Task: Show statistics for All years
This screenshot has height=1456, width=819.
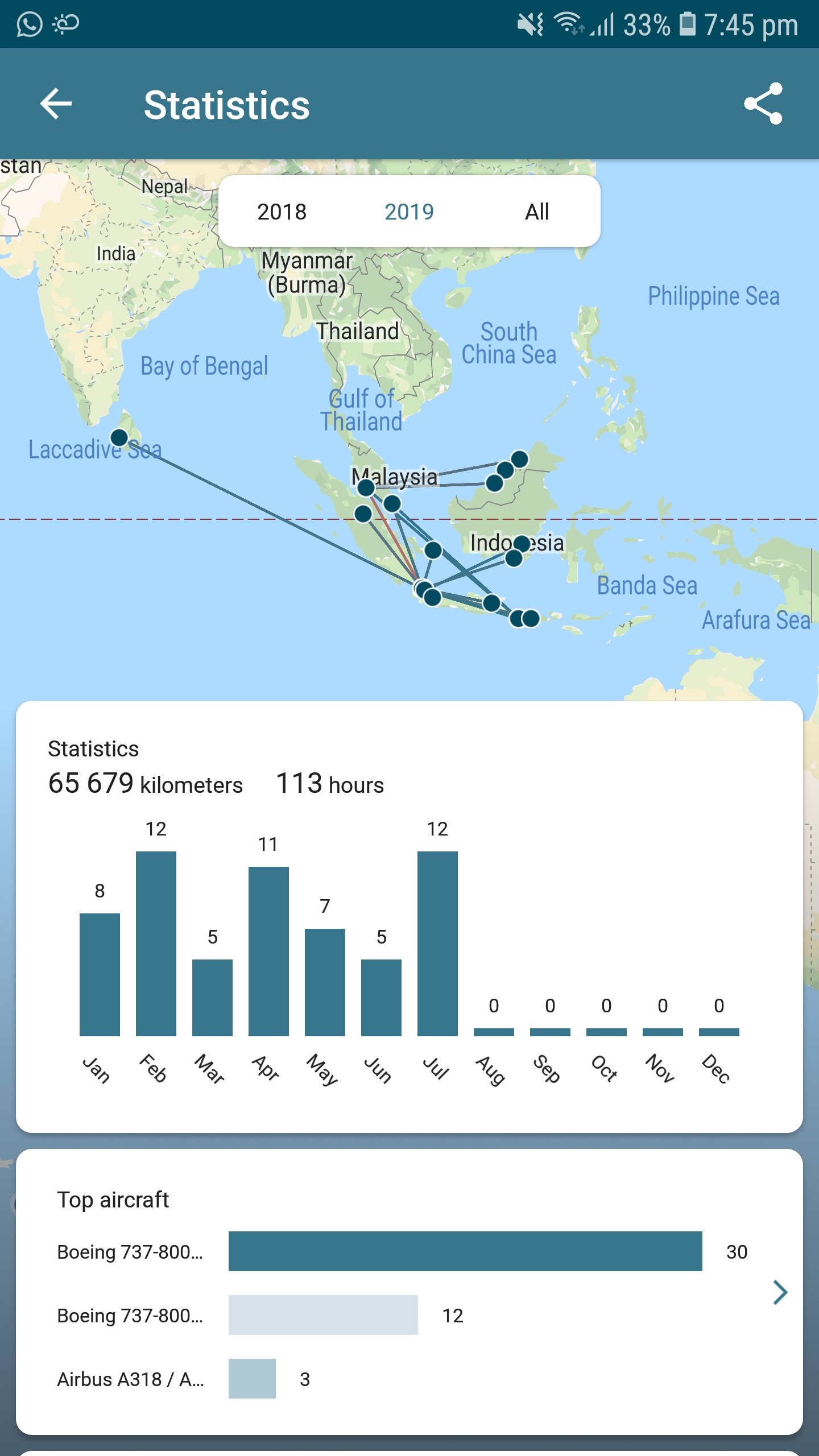Action: [x=536, y=212]
